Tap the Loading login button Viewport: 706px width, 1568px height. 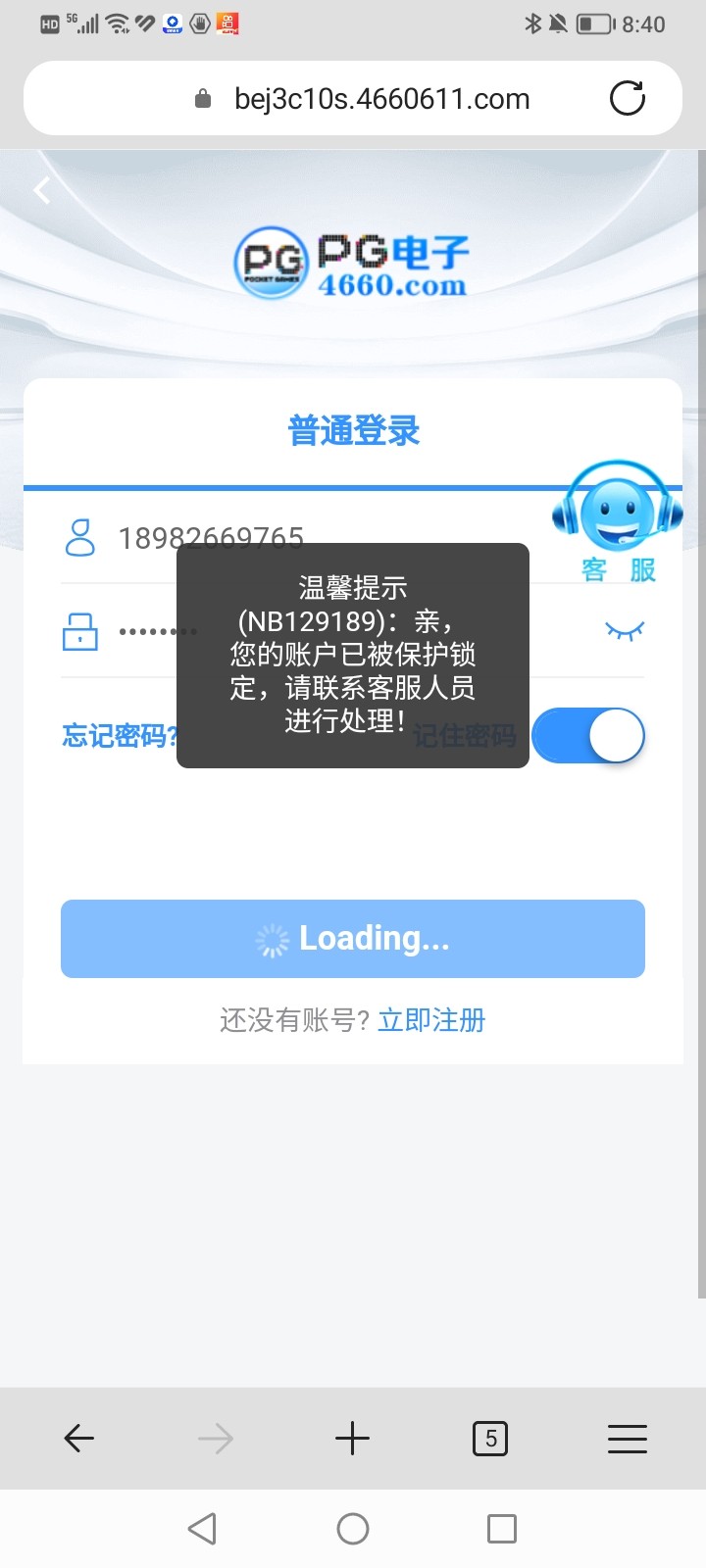(x=353, y=939)
